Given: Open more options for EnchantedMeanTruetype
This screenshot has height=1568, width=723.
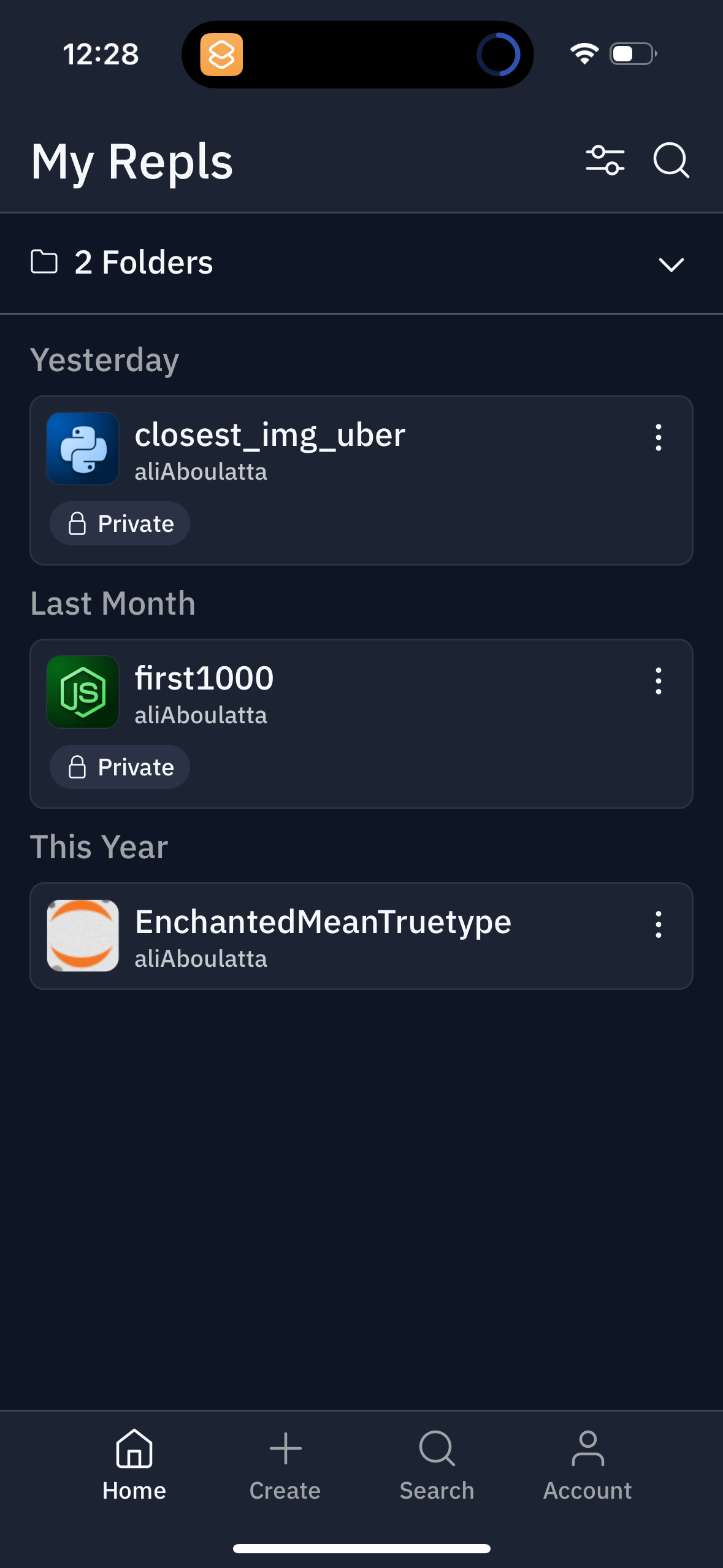Looking at the screenshot, I should [658, 924].
